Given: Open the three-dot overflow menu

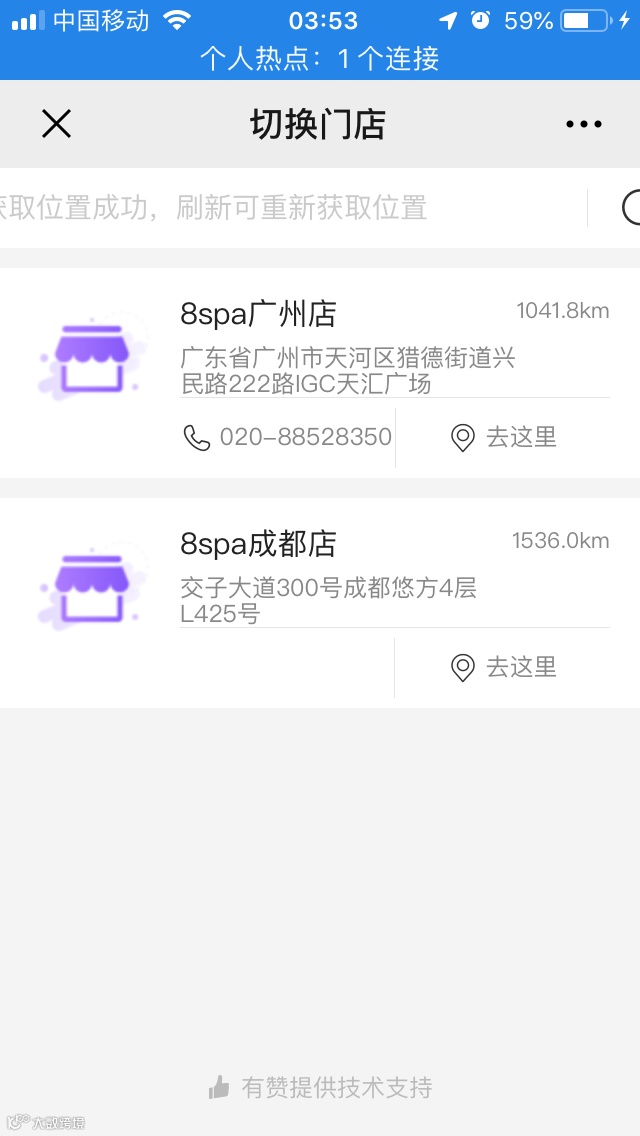Looking at the screenshot, I should [583, 124].
